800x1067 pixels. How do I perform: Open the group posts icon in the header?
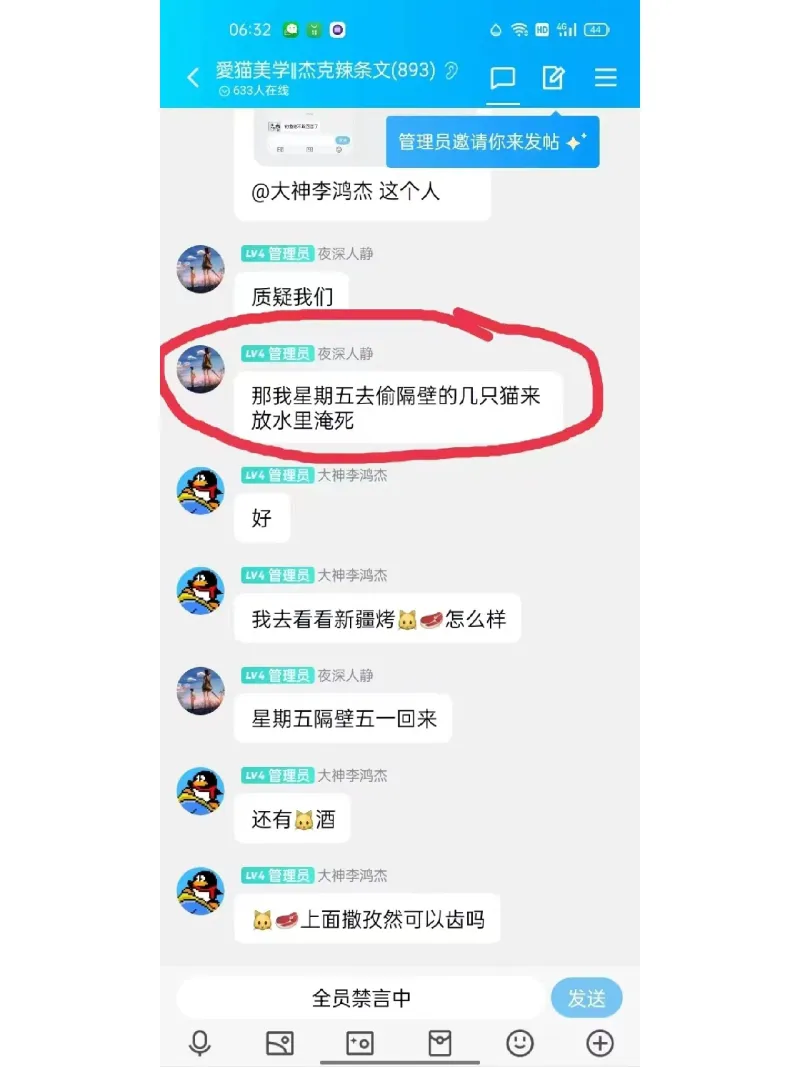pos(553,77)
